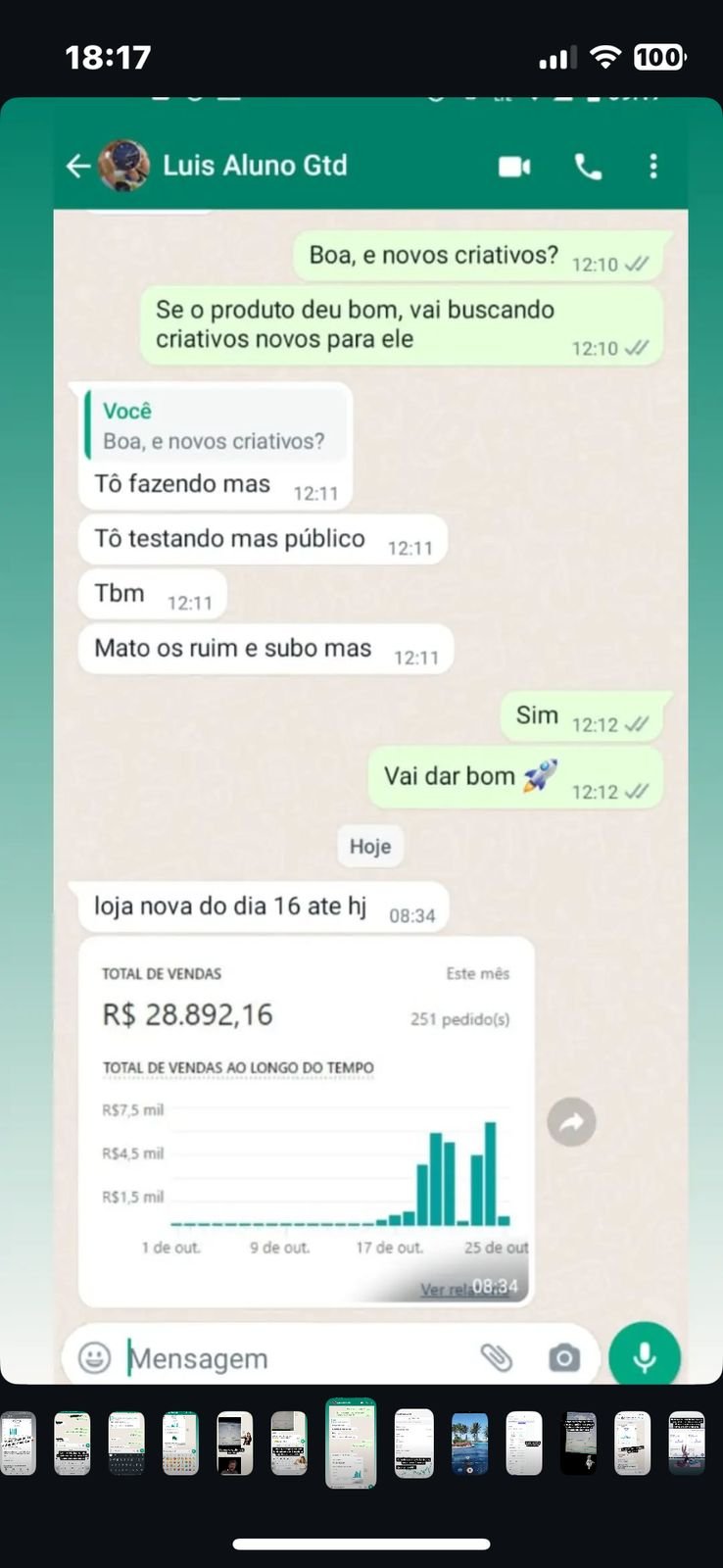Forward the sales report using the share arrow
The height and width of the screenshot is (1568, 723).
pyautogui.click(x=571, y=1121)
